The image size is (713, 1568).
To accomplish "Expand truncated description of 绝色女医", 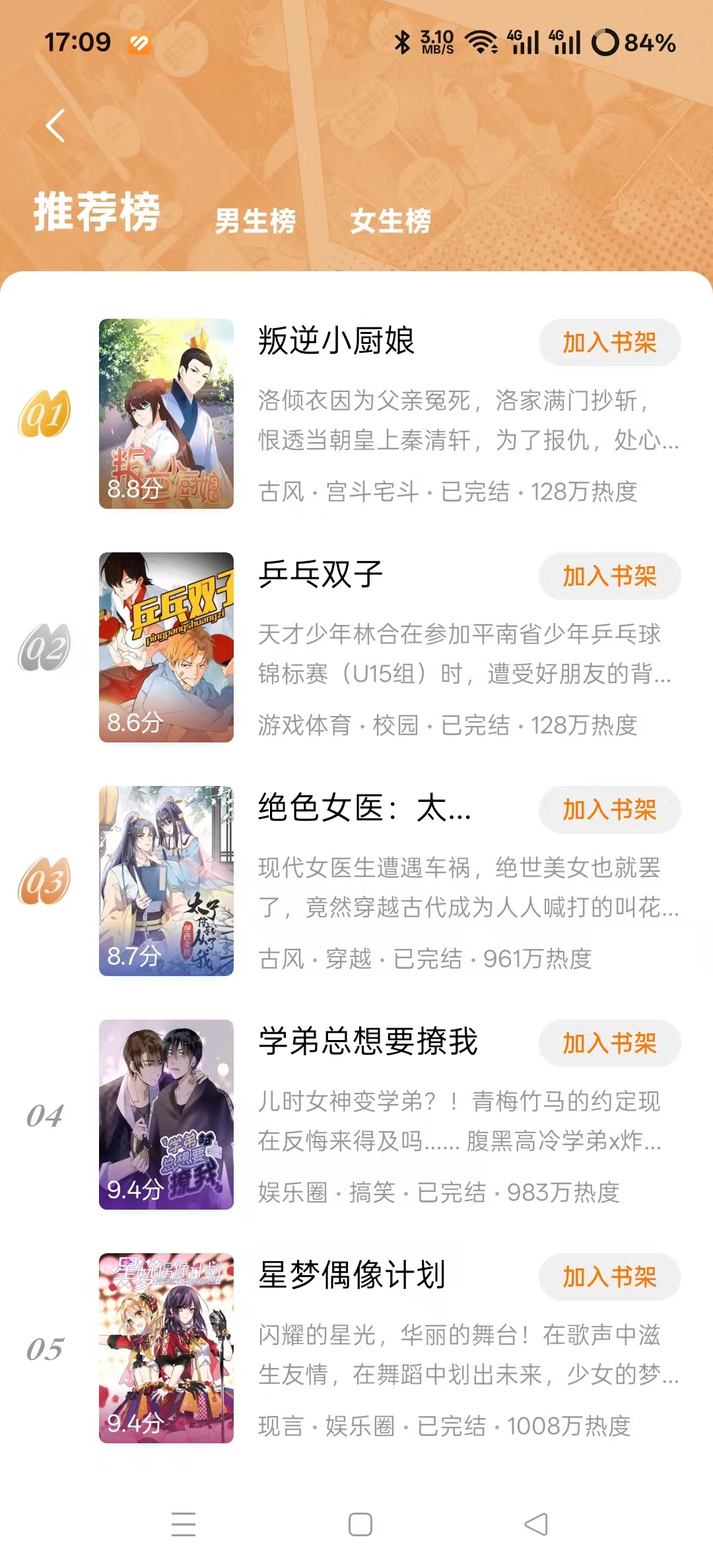I will pyautogui.click(x=462, y=888).
